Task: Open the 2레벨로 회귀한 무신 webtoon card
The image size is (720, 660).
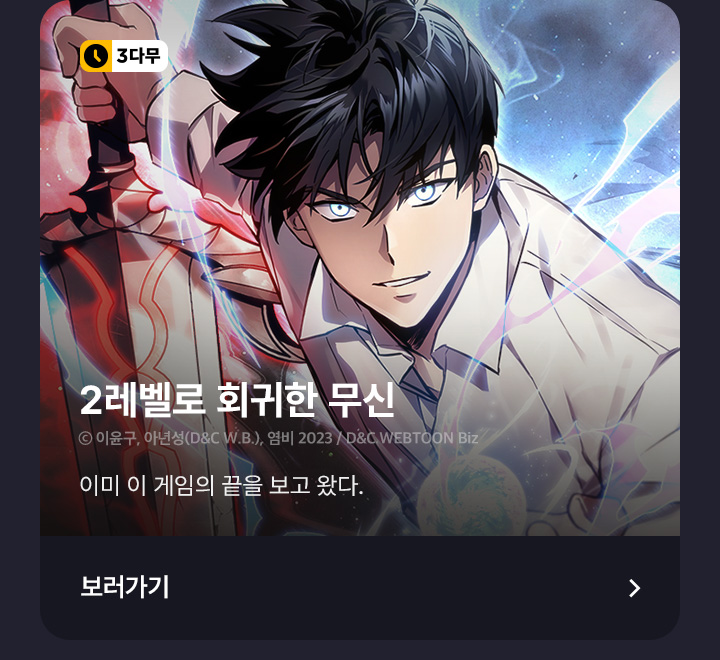Action: coord(360,270)
